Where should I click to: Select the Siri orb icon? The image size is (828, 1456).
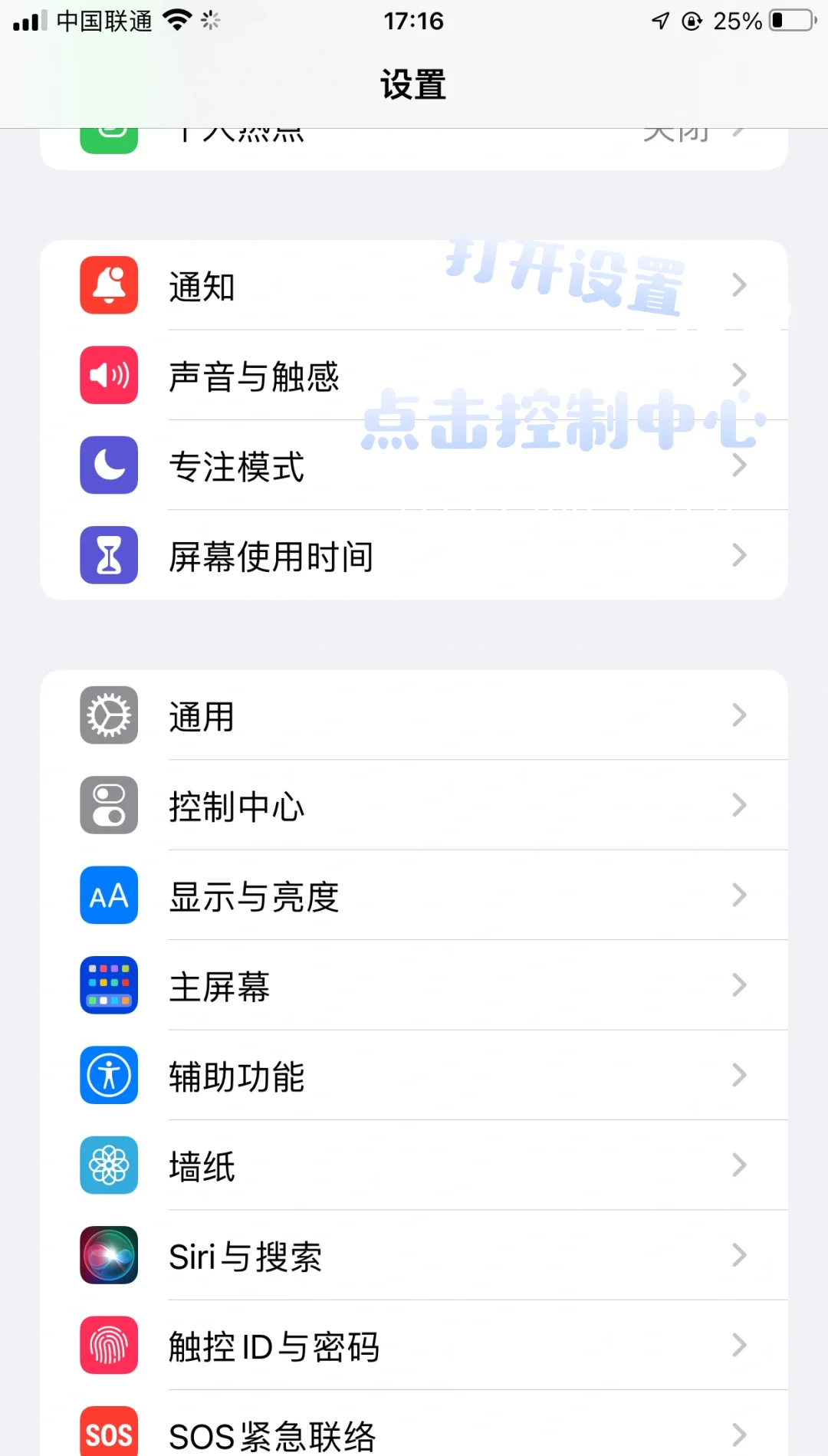click(x=108, y=1256)
